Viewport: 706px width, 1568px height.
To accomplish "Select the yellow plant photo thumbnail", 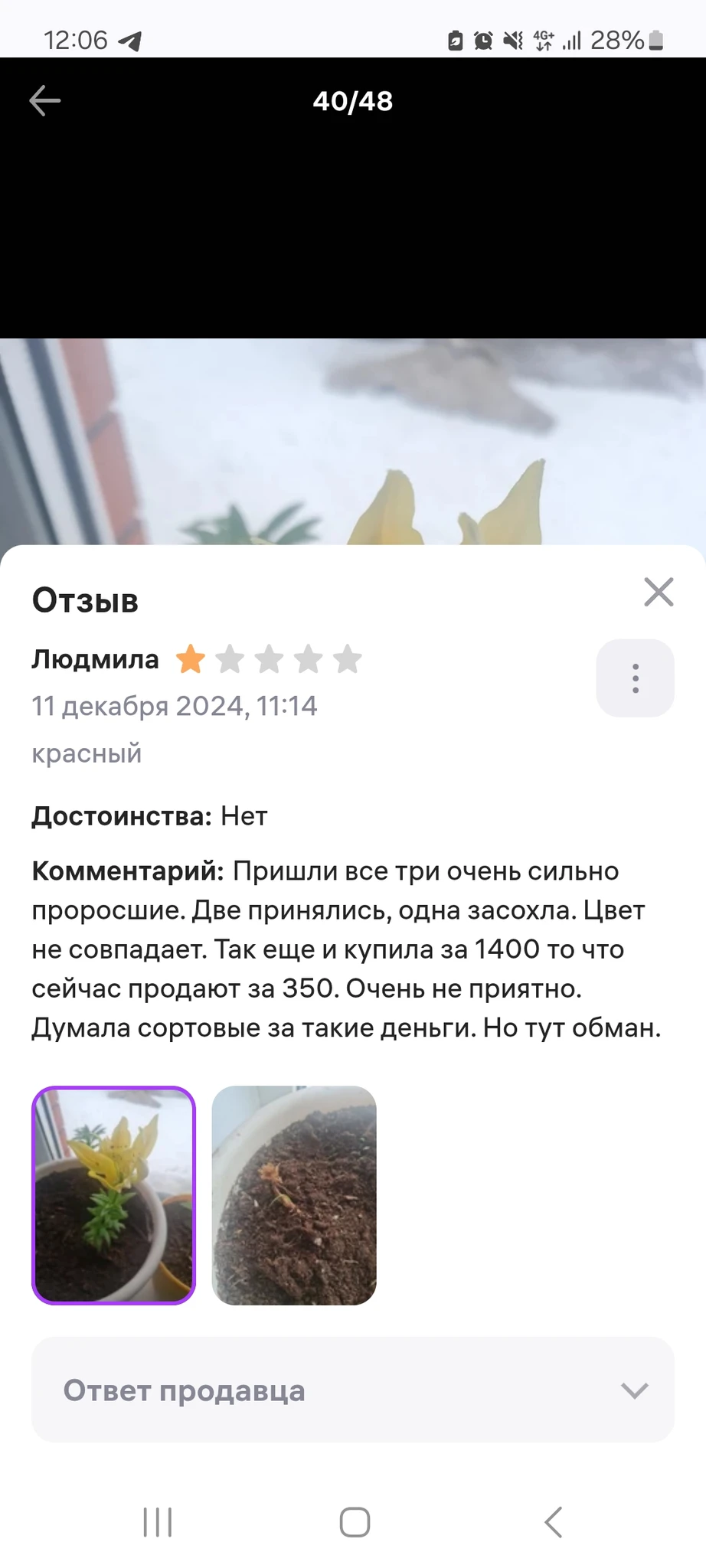I will click(114, 1195).
